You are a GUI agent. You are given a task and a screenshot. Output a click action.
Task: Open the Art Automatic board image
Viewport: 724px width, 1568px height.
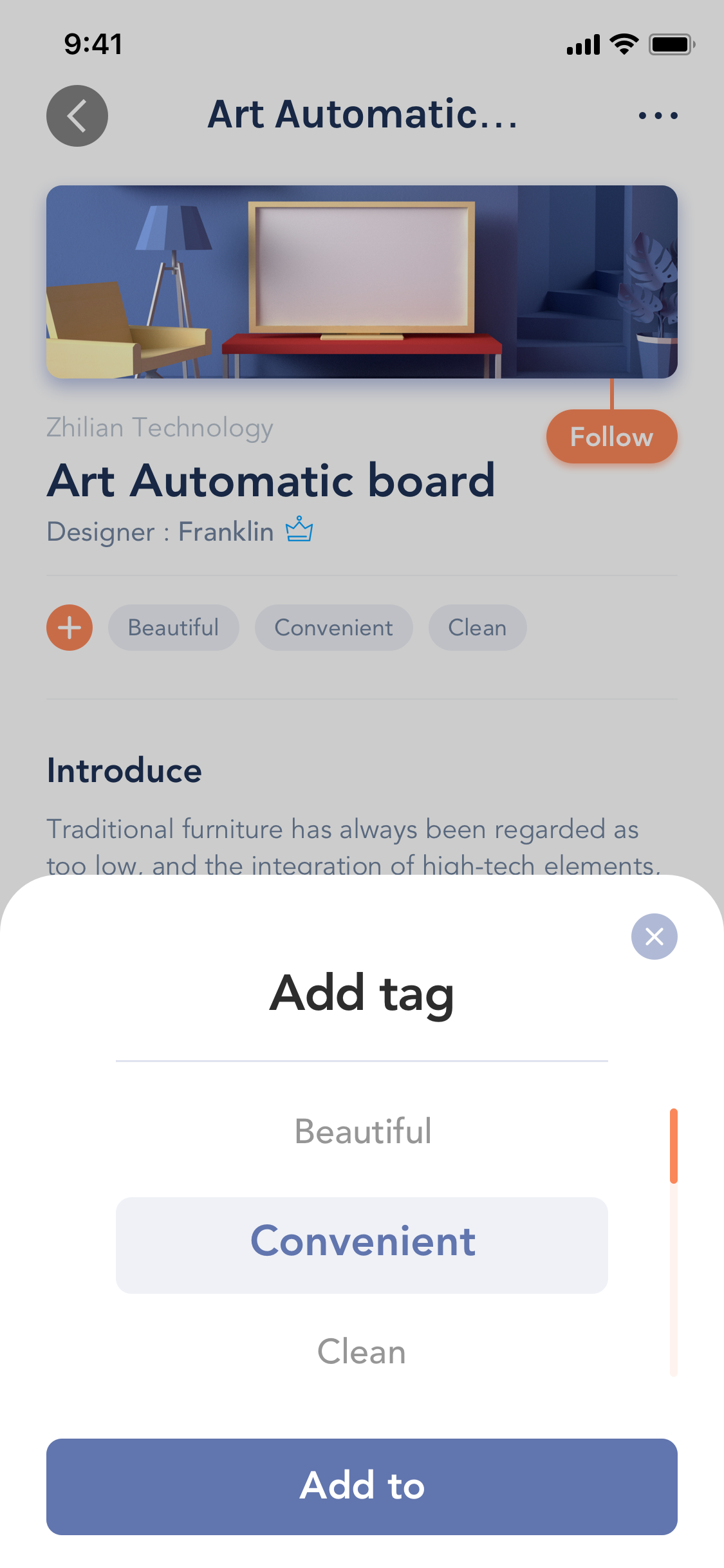point(362,282)
